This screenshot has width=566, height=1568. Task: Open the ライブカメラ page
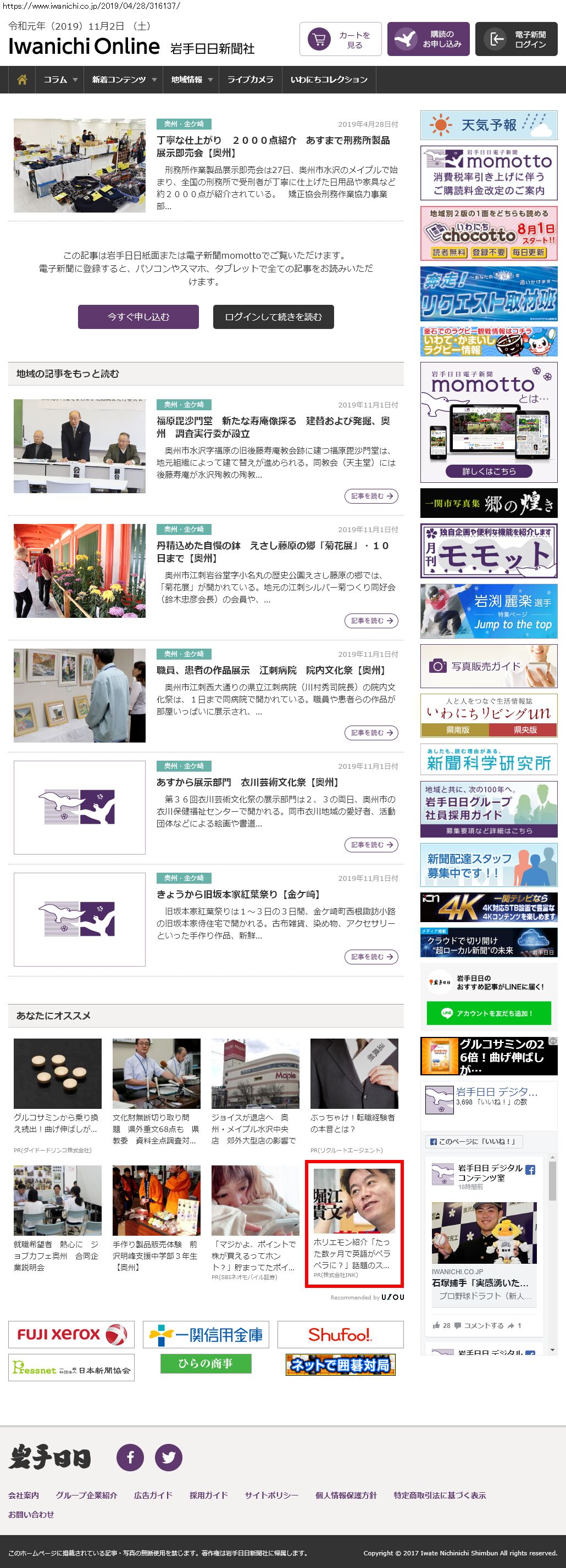pyautogui.click(x=250, y=80)
